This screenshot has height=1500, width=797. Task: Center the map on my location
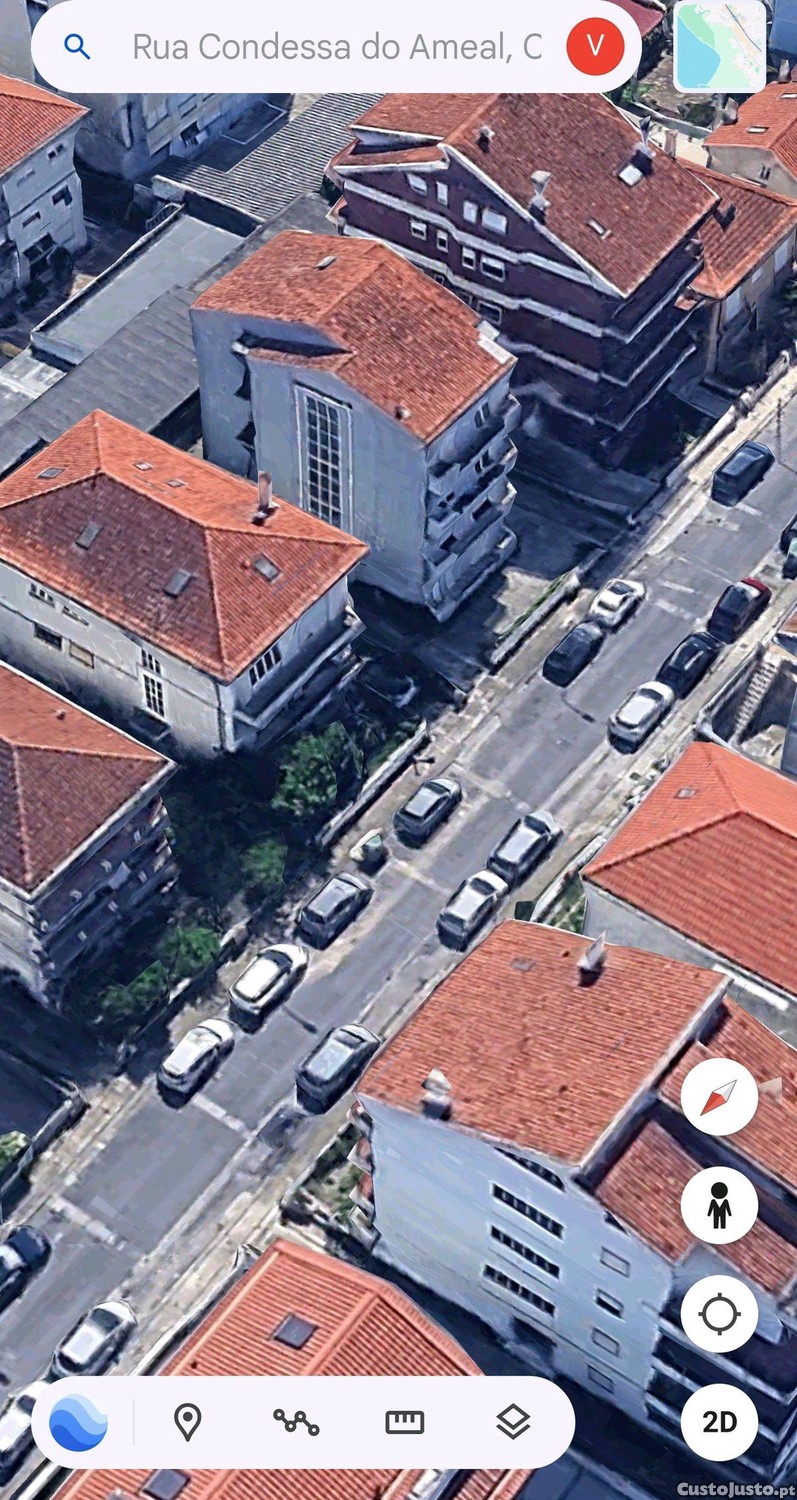[719, 1313]
